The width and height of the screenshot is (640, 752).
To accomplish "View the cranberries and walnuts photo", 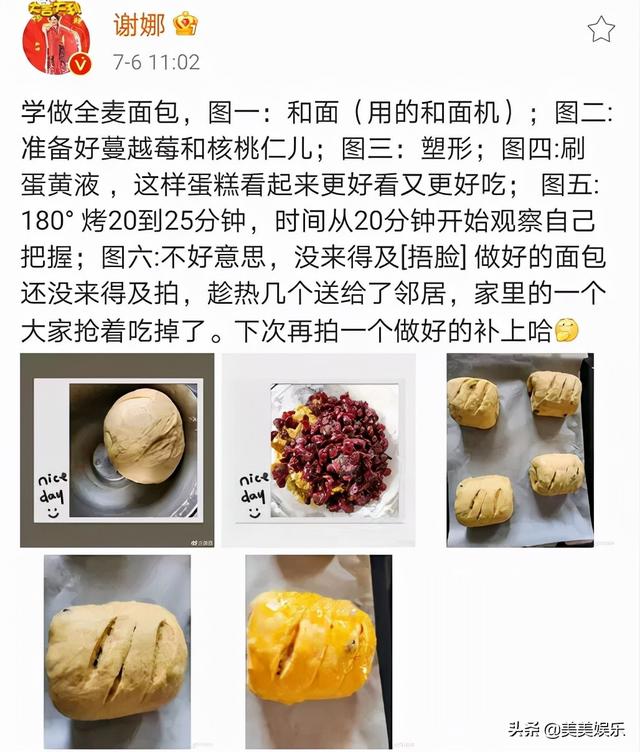I will tap(318, 450).
